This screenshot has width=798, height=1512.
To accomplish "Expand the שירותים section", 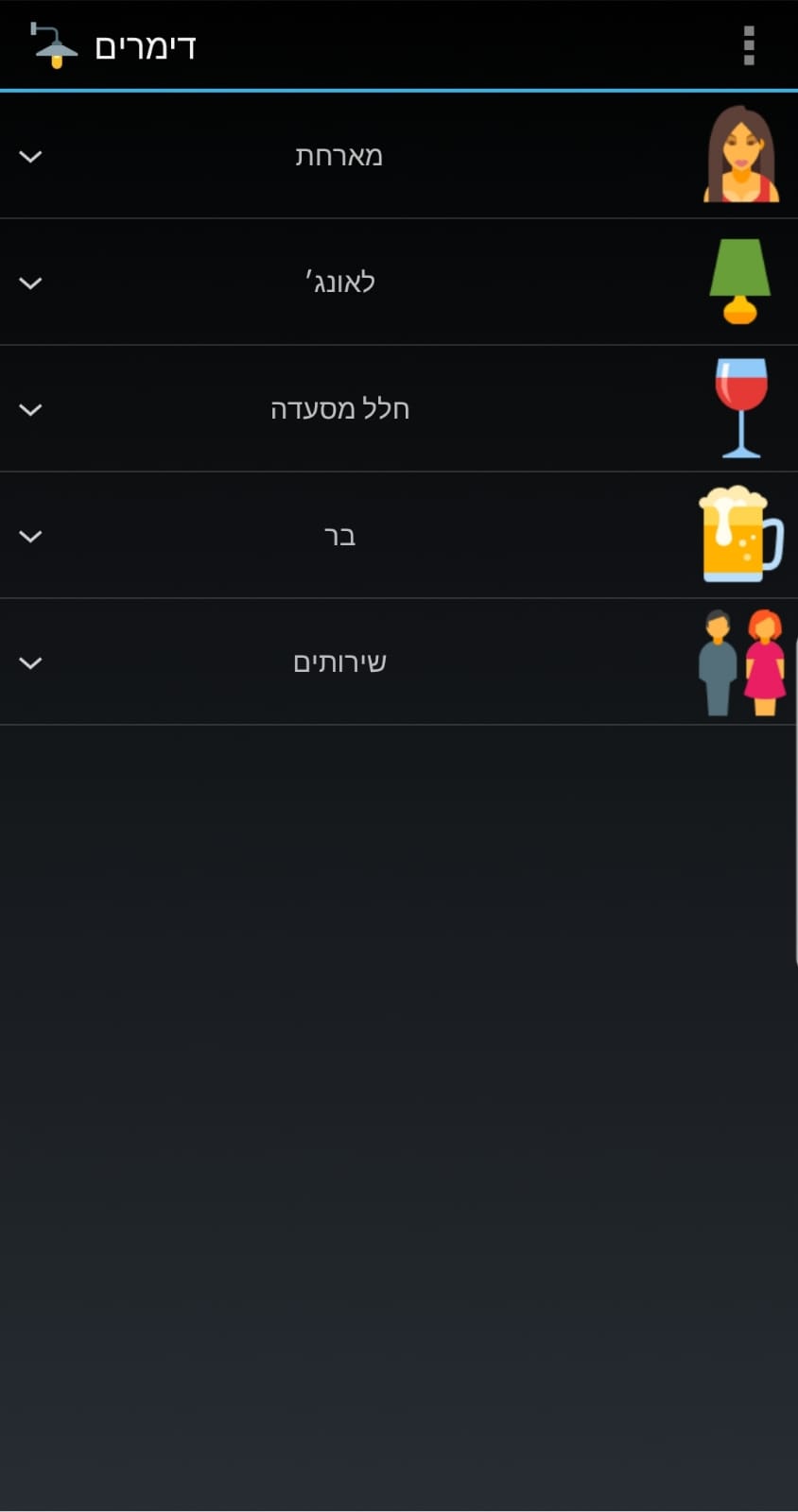I will point(31,662).
